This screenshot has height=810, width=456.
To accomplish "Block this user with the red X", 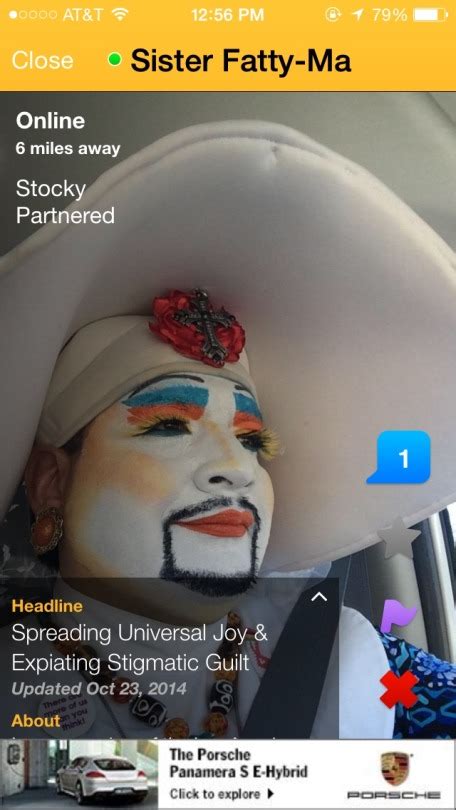I will (399, 690).
